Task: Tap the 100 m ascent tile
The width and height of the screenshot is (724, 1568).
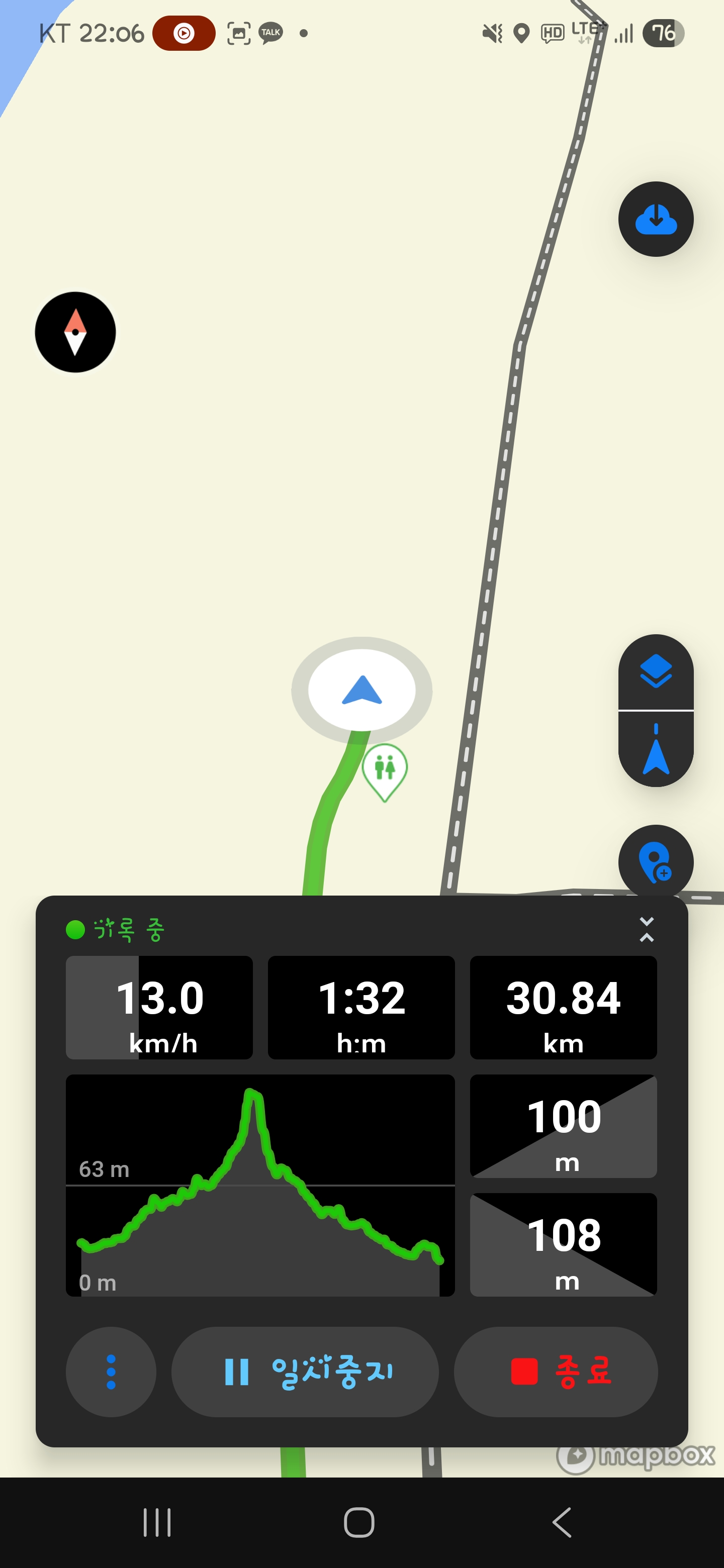Action: (x=563, y=1126)
